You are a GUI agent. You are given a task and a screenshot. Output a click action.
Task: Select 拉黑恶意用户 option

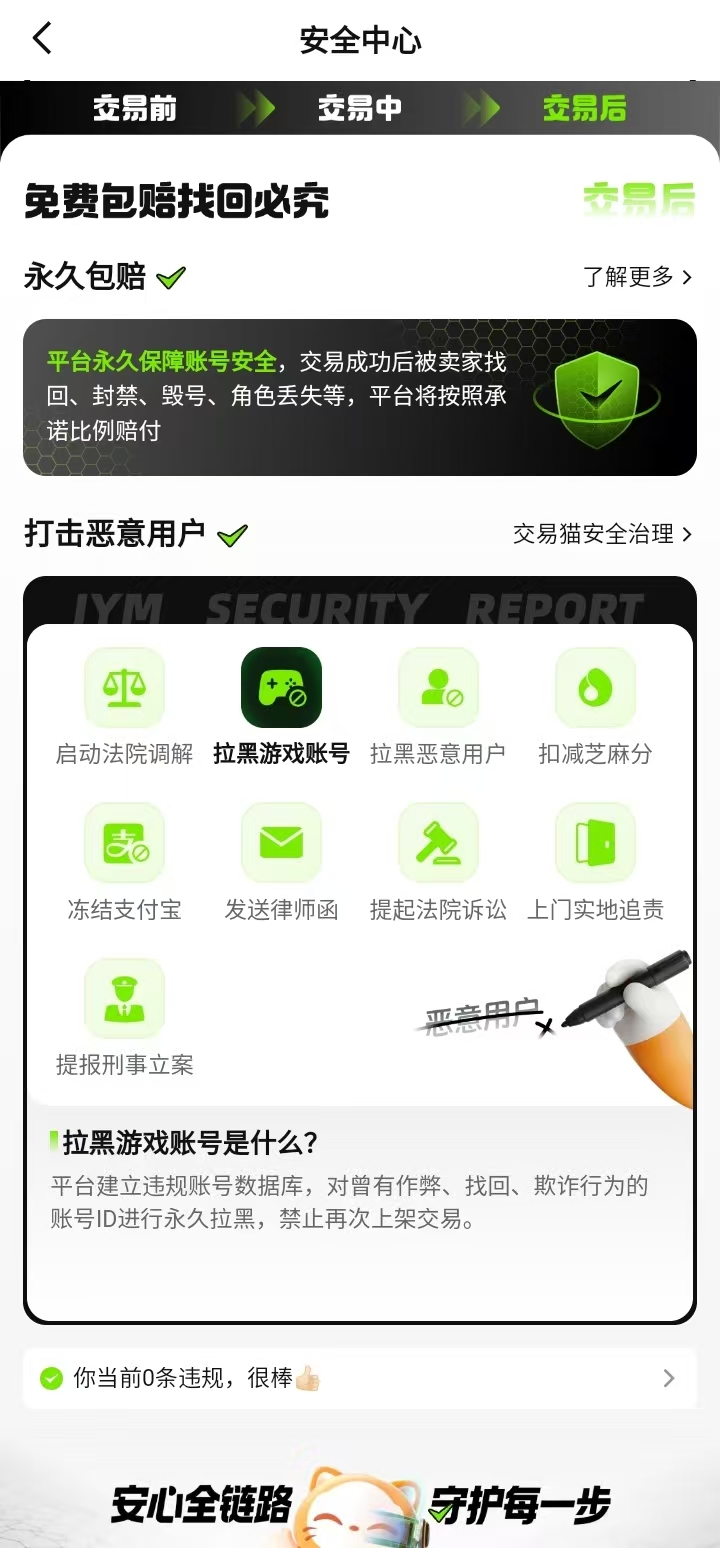pos(438,705)
